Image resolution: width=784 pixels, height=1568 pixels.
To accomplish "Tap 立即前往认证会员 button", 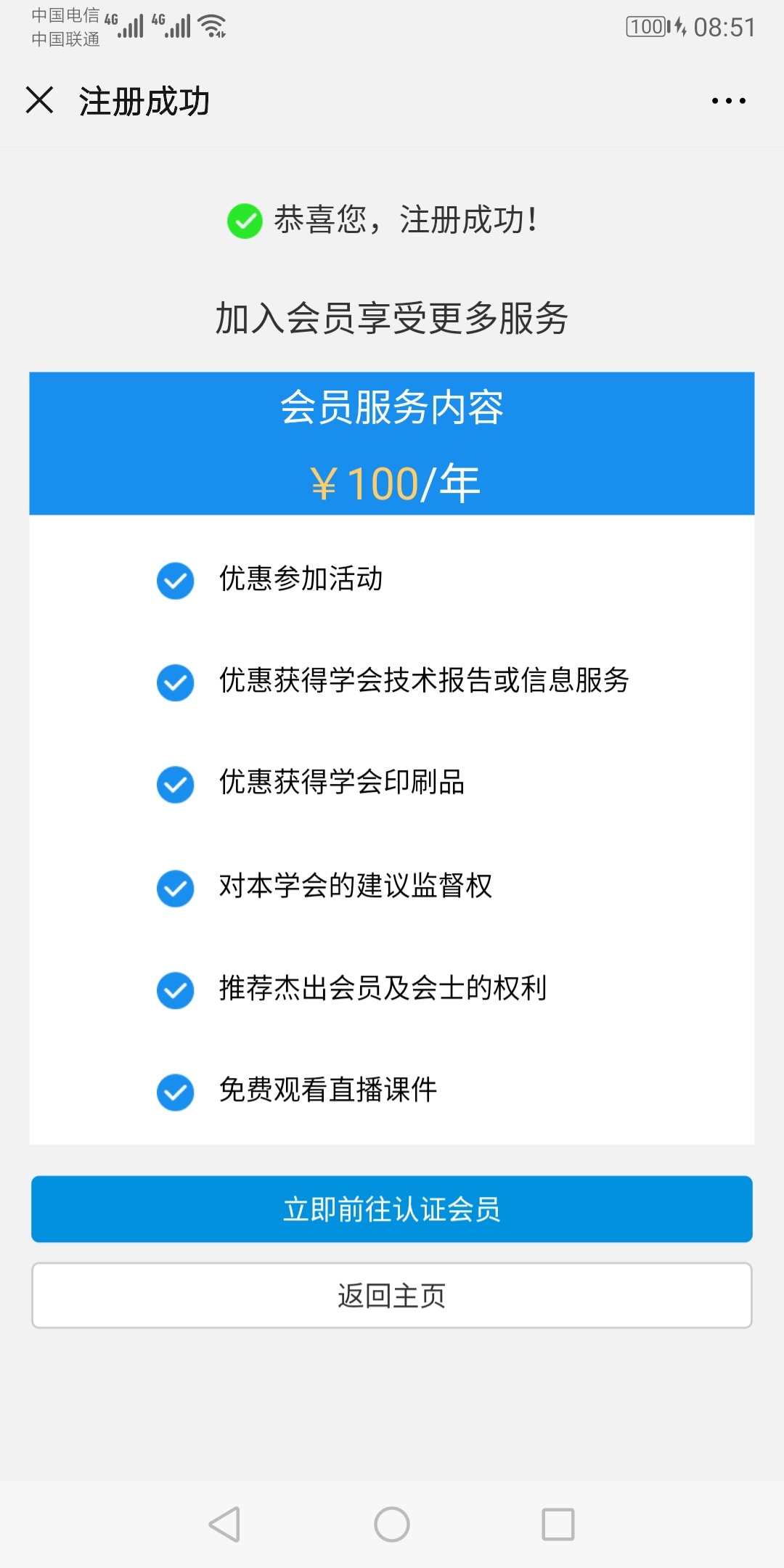I will point(392,1209).
